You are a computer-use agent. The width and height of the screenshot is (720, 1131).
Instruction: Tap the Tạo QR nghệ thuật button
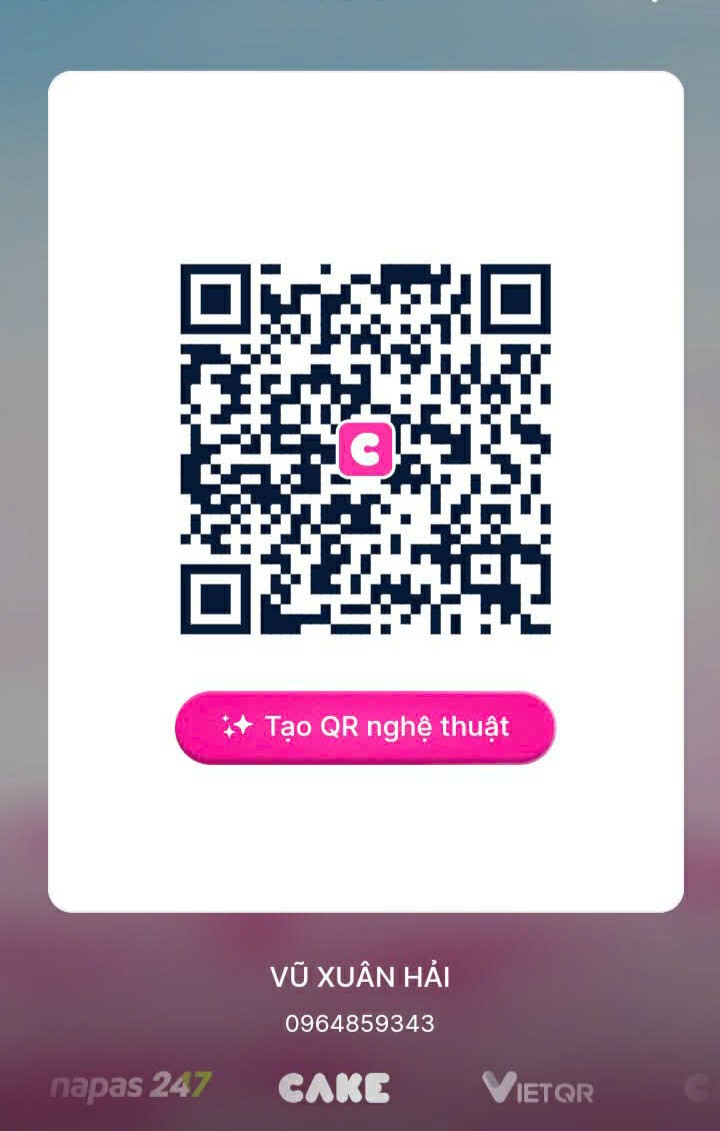point(365,727)
